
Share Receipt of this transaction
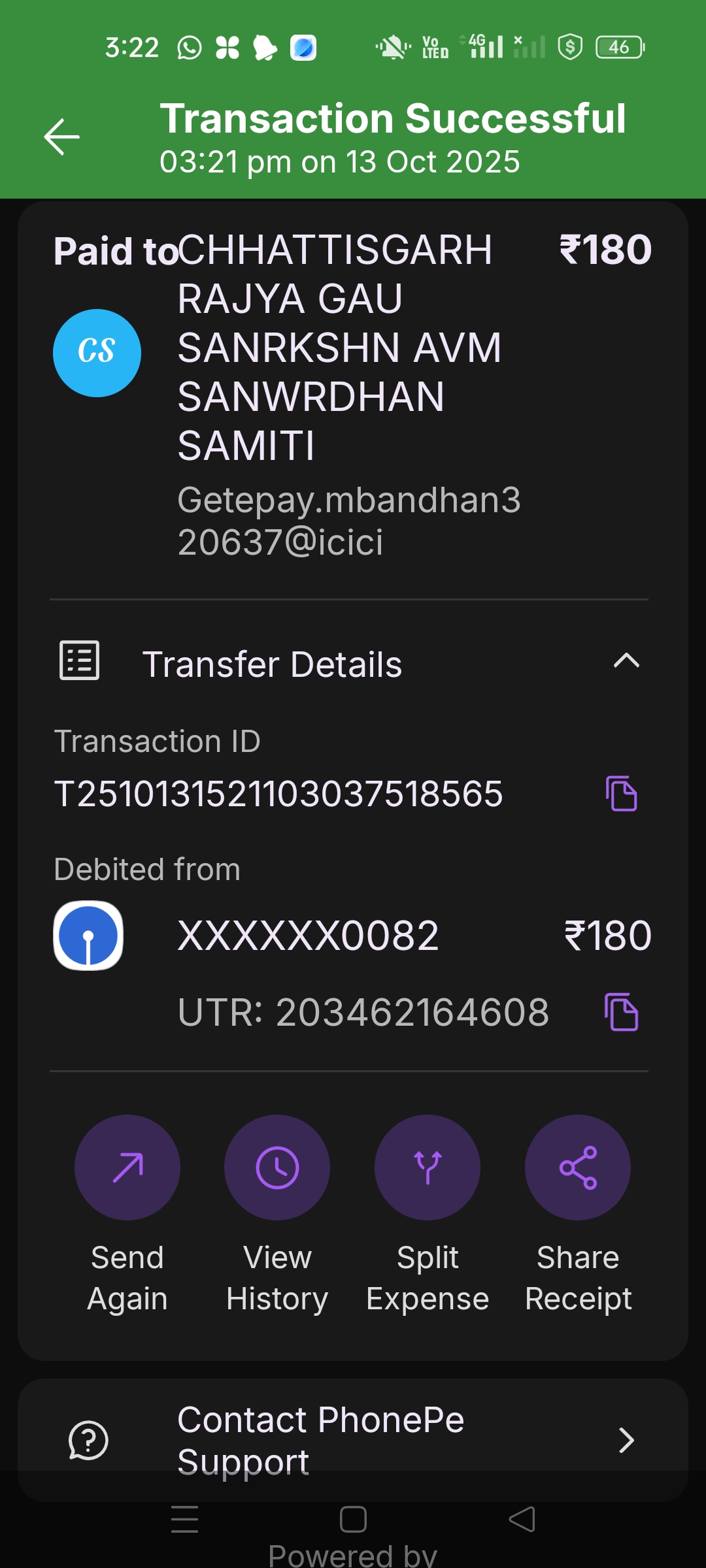(578, 1168)
